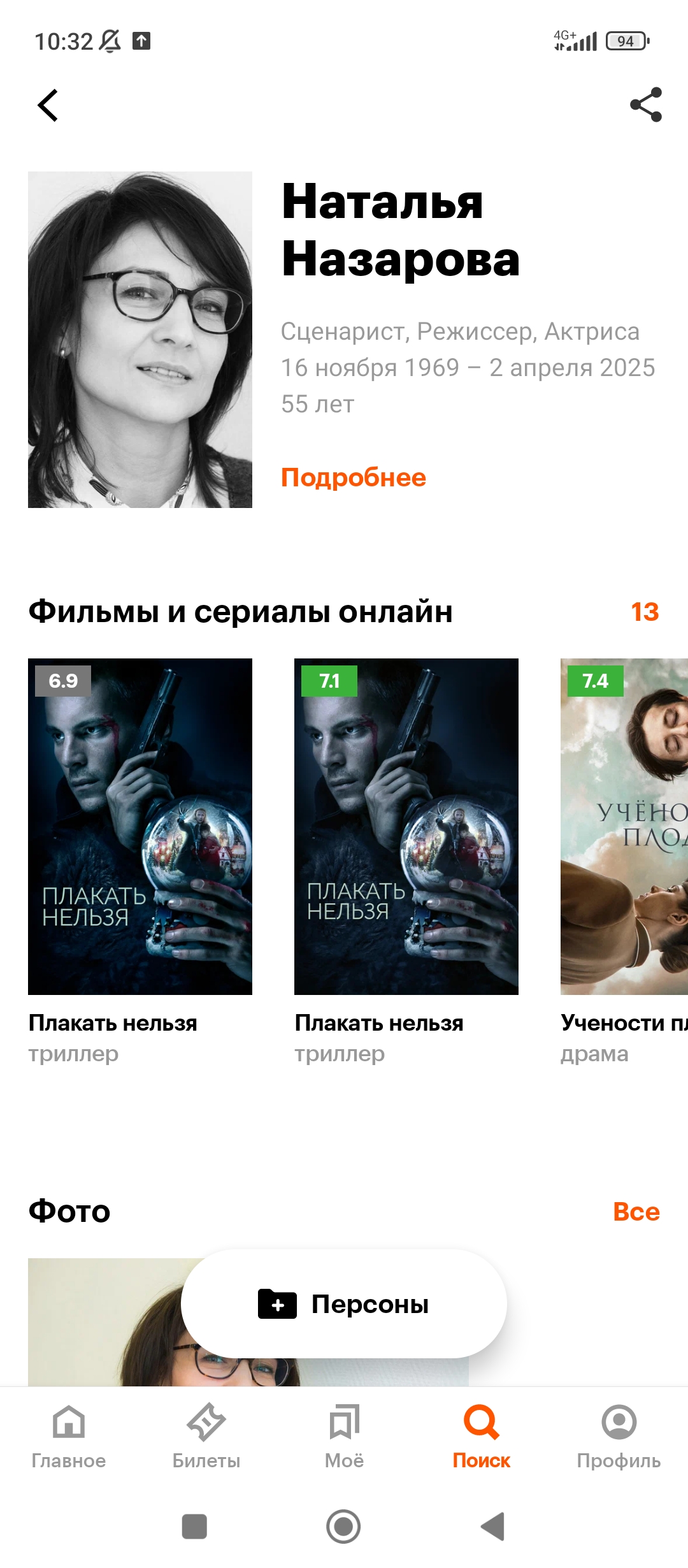Image resolution: width=688 pixels, height=1568 pixels.
Task: Open recent apps from navigation bar
Action: [194, 1527]
